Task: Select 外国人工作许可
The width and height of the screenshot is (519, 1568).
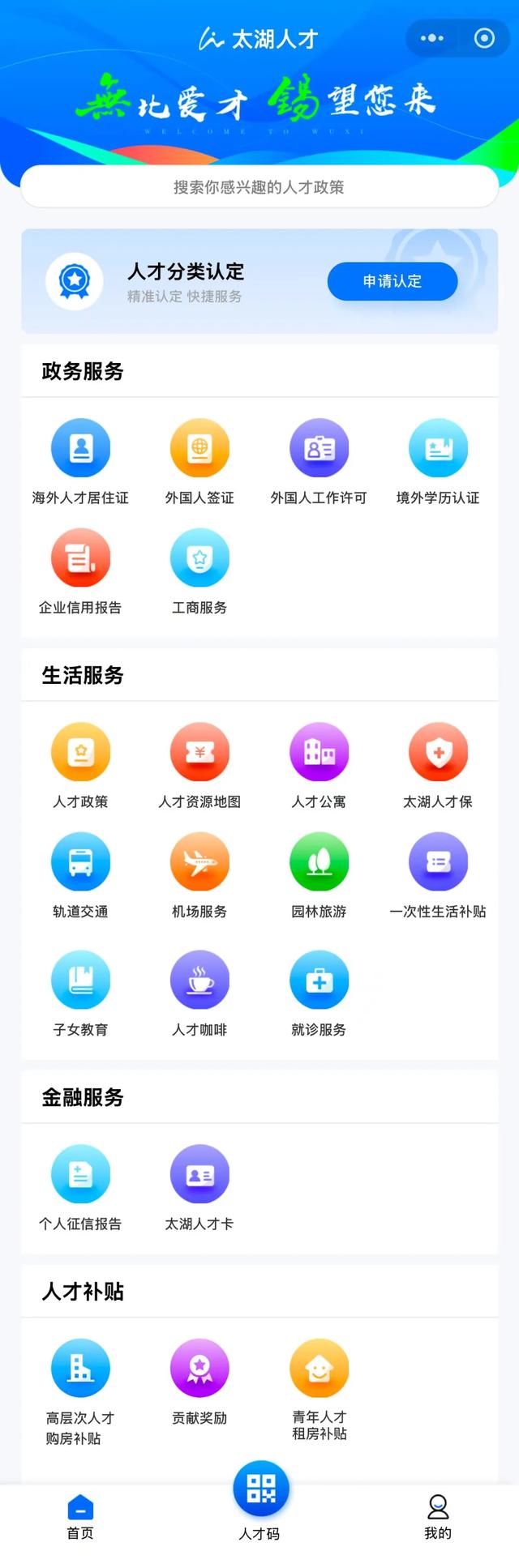Action: point(319,448)
